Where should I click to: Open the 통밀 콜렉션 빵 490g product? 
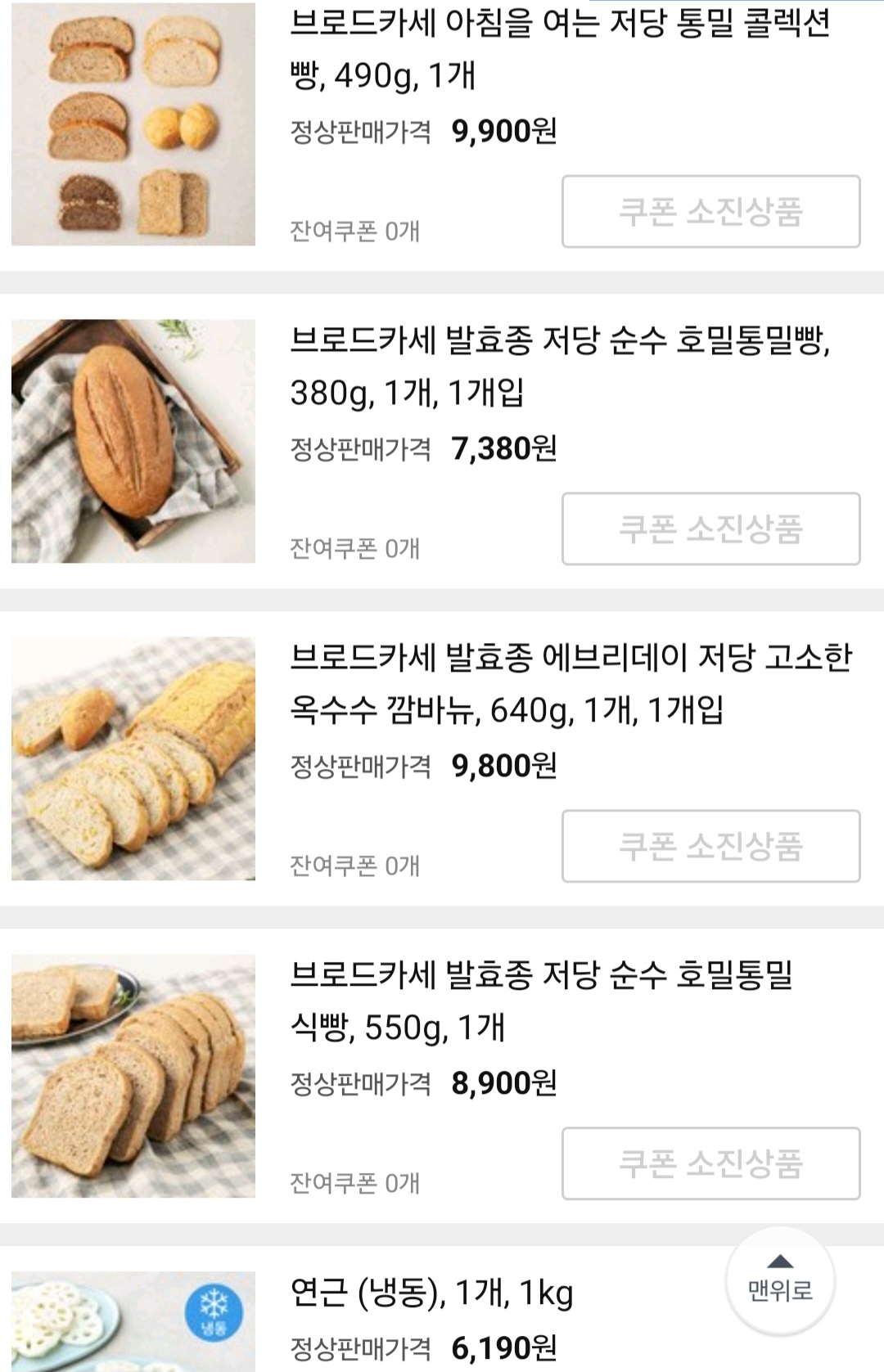click(559, 48)
